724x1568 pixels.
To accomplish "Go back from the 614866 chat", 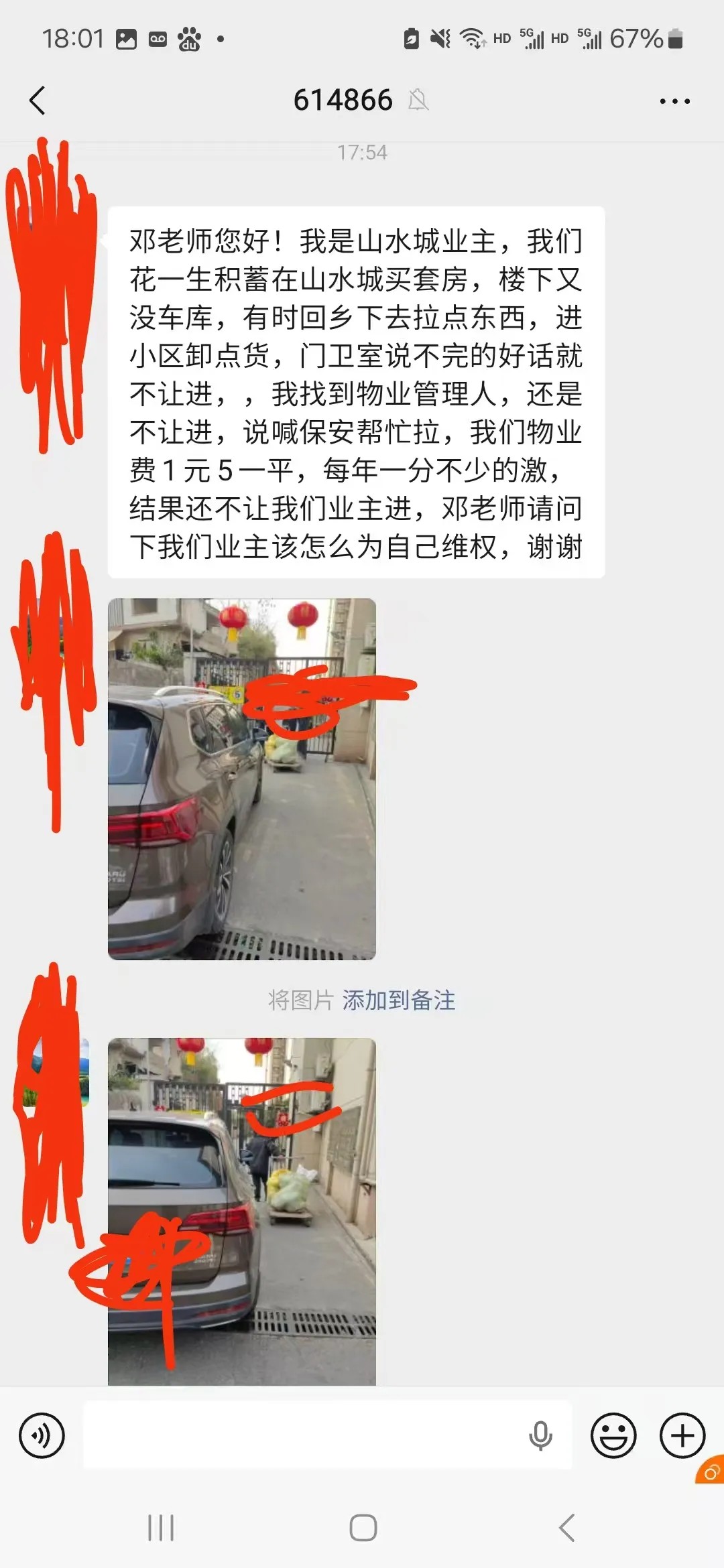I will coord(38,101).
